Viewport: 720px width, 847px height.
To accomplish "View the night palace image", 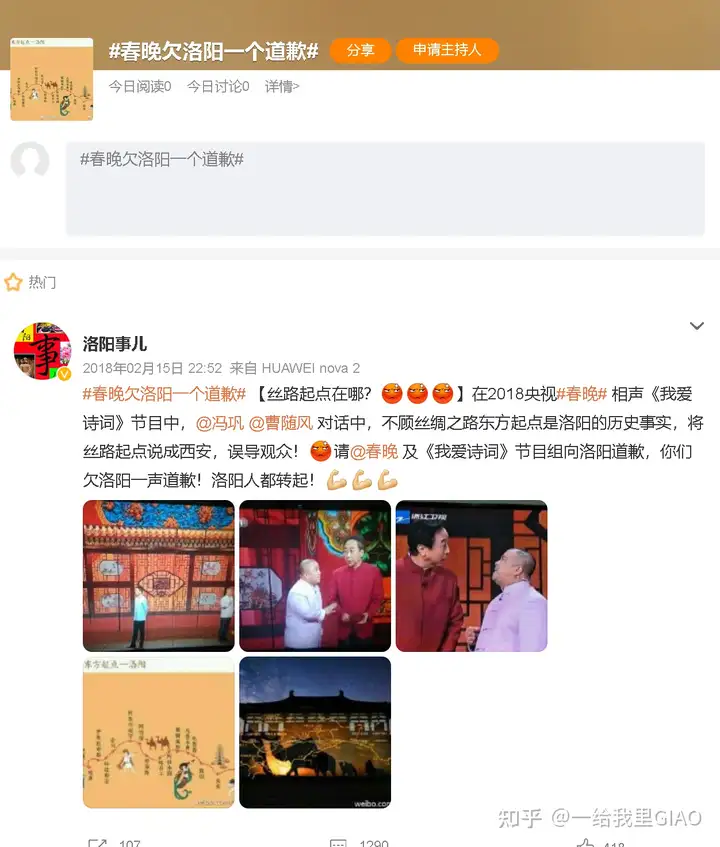I will 314,732.
